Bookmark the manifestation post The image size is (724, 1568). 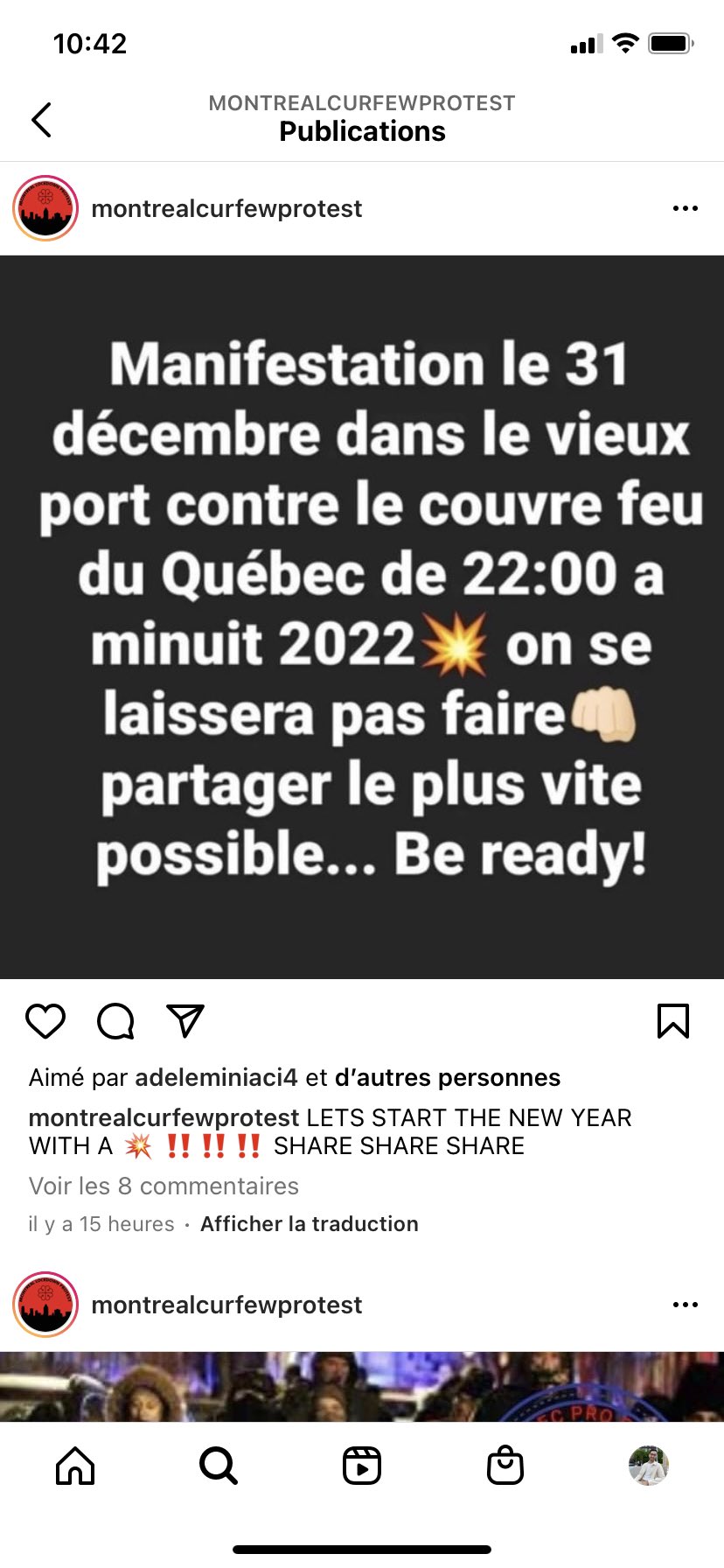pyautogui.click(x=672, y=1020)
